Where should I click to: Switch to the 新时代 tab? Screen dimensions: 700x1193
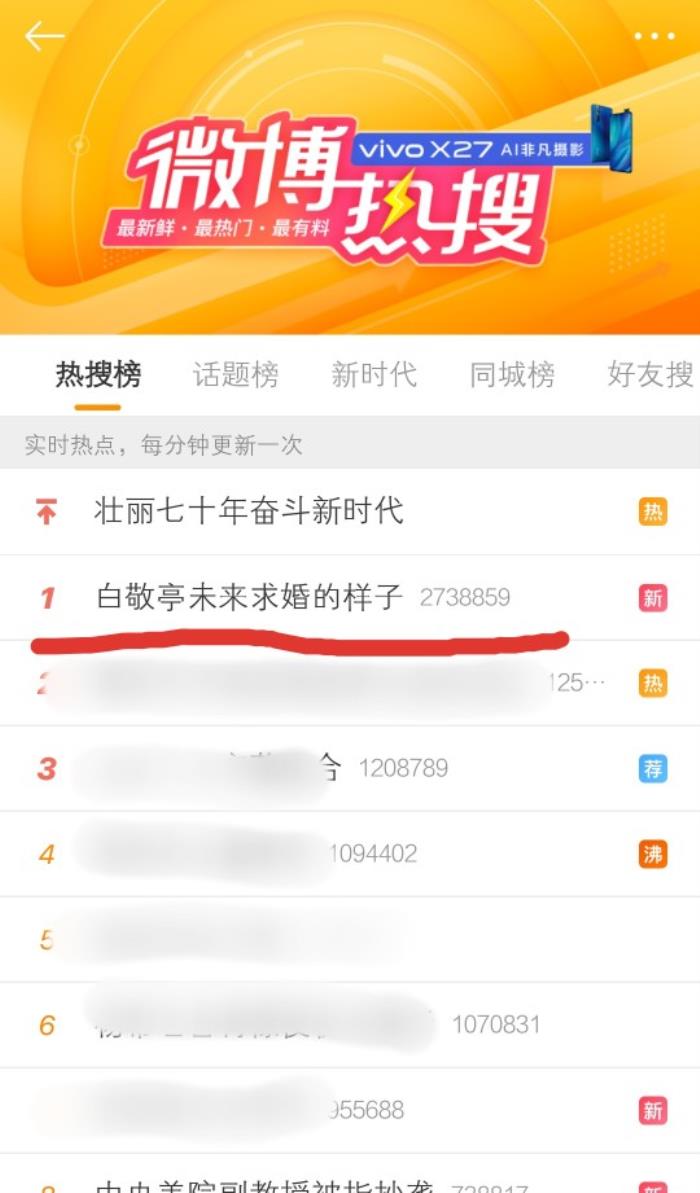coord(374,375)
